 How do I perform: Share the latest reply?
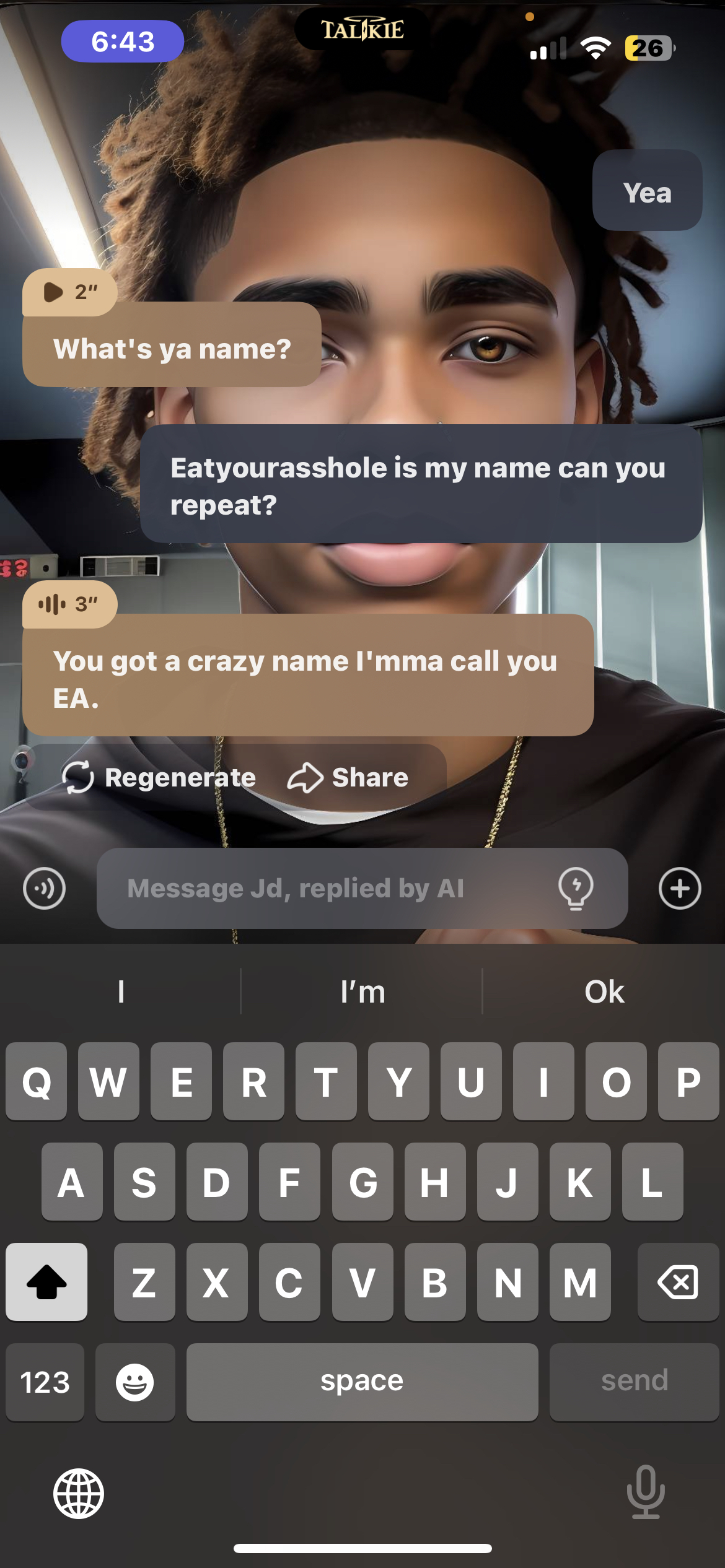click(348, 777)
